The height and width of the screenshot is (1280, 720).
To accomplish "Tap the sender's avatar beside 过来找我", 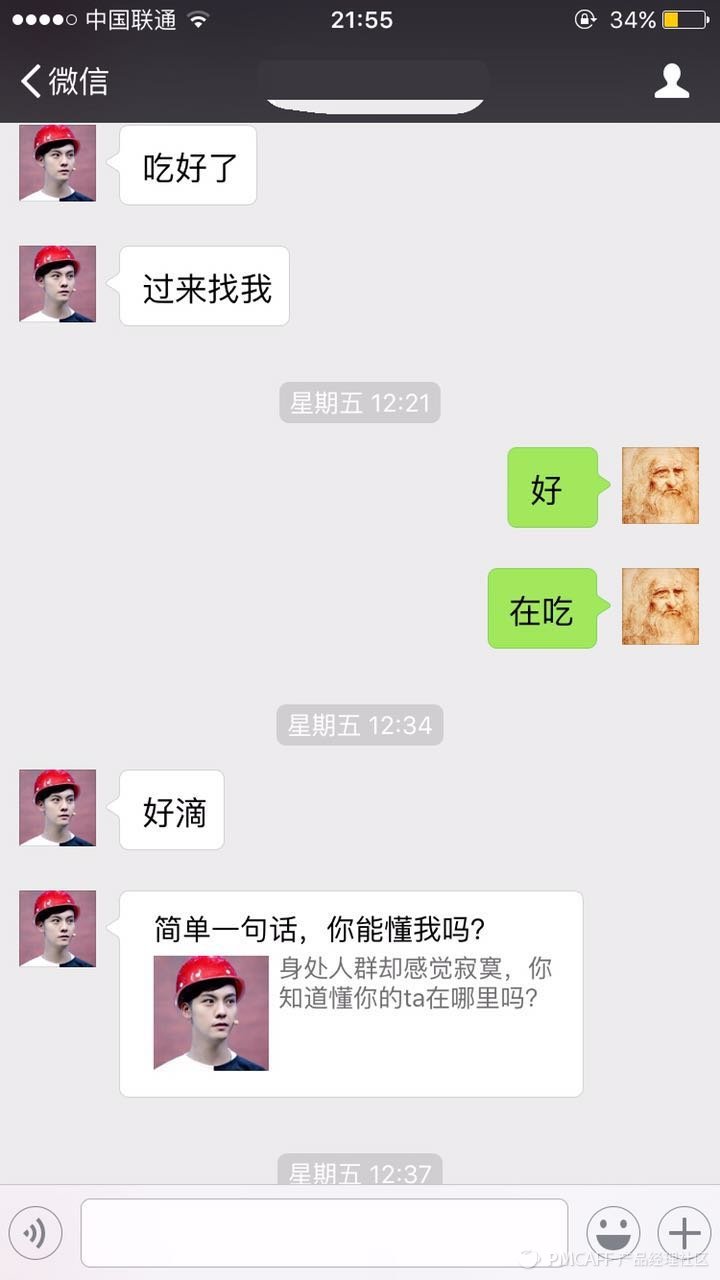I will click(57, 284).
